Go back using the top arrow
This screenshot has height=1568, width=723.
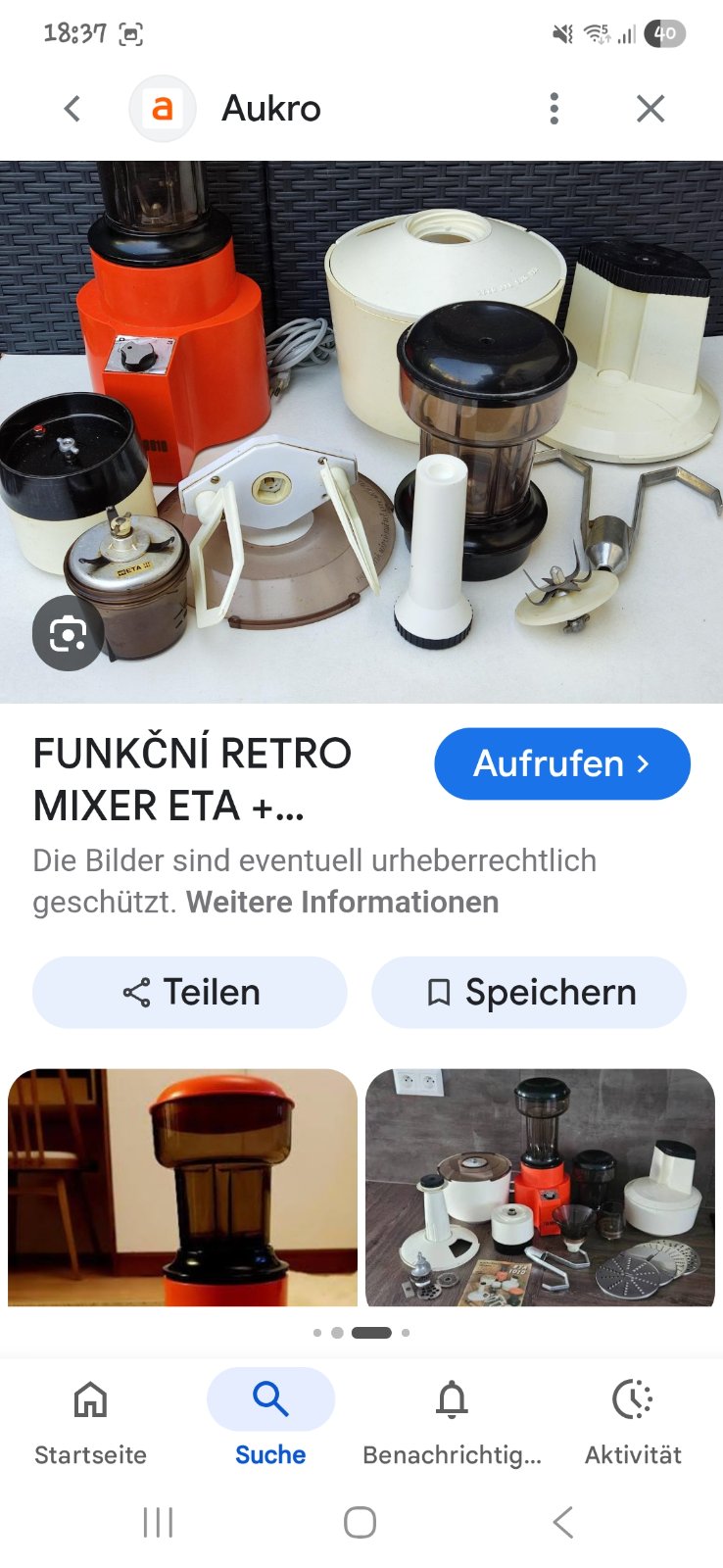point(72,109)
